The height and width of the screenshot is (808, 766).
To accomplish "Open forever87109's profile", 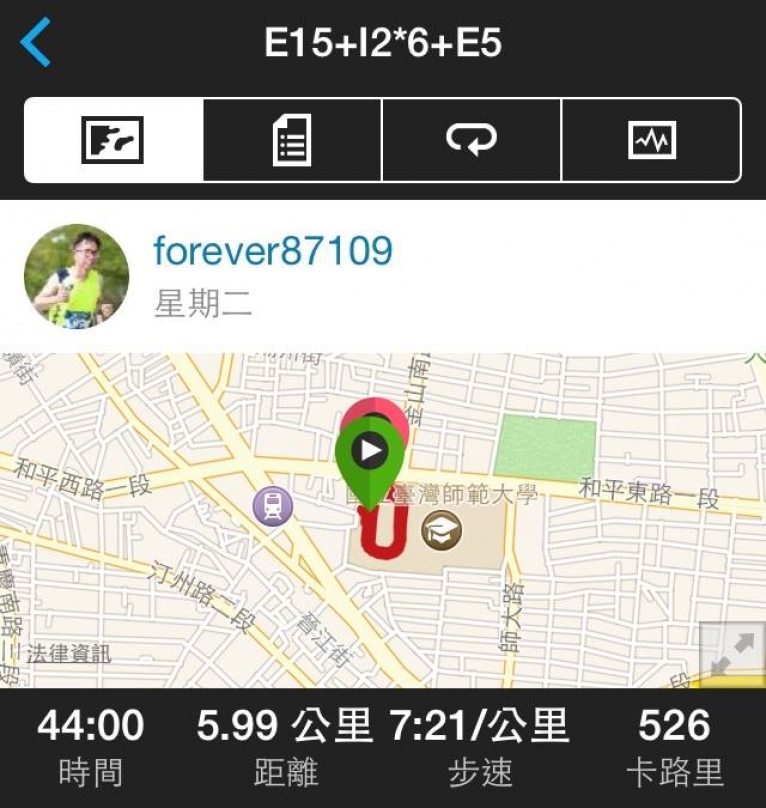I will [272, 251].
